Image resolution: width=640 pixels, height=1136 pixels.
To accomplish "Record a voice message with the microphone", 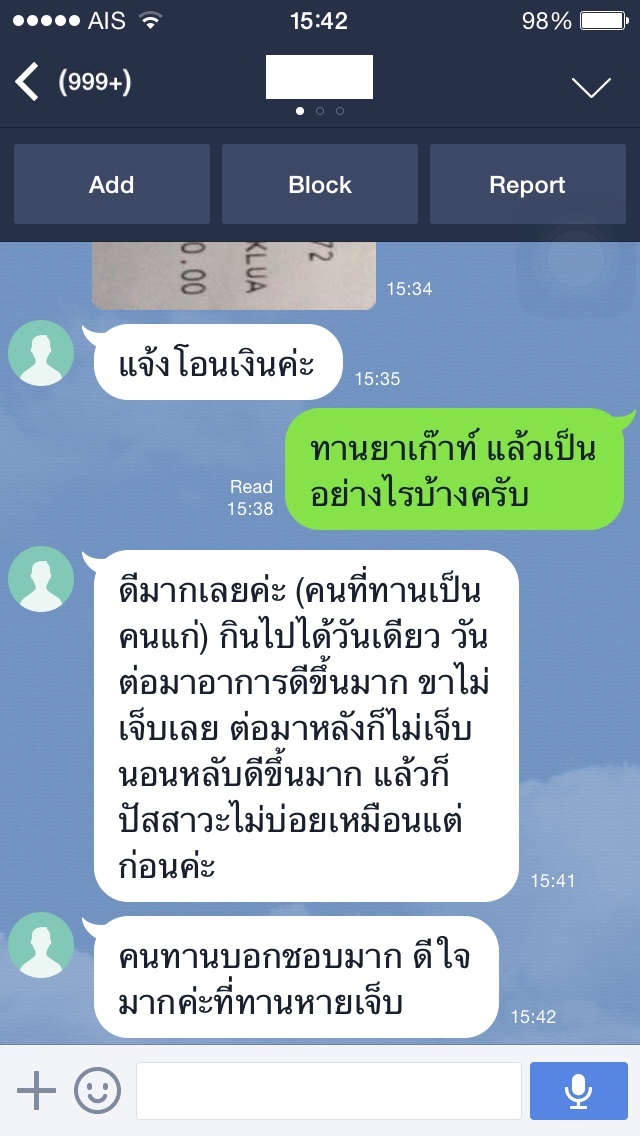I will pyautogui.click(x=578, y=1090).
